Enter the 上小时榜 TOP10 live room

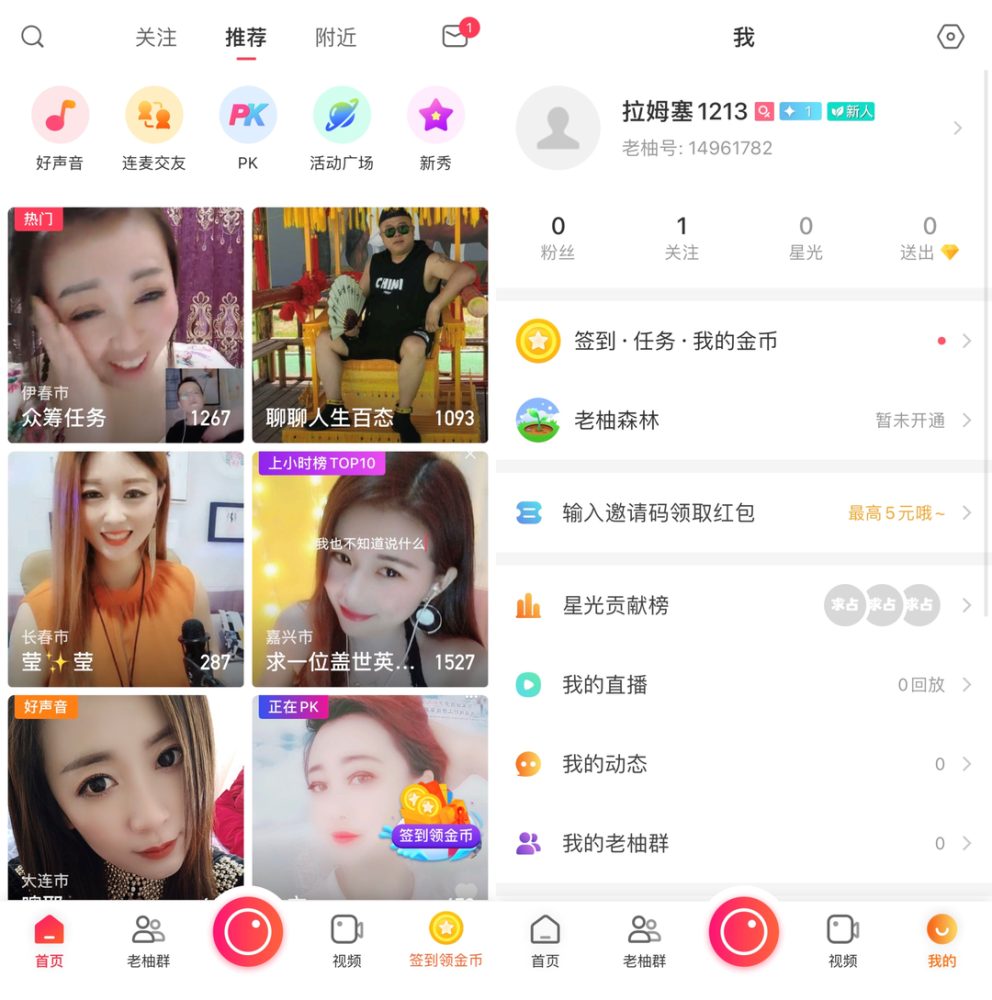pyautogui.click(x=370, y=569)
